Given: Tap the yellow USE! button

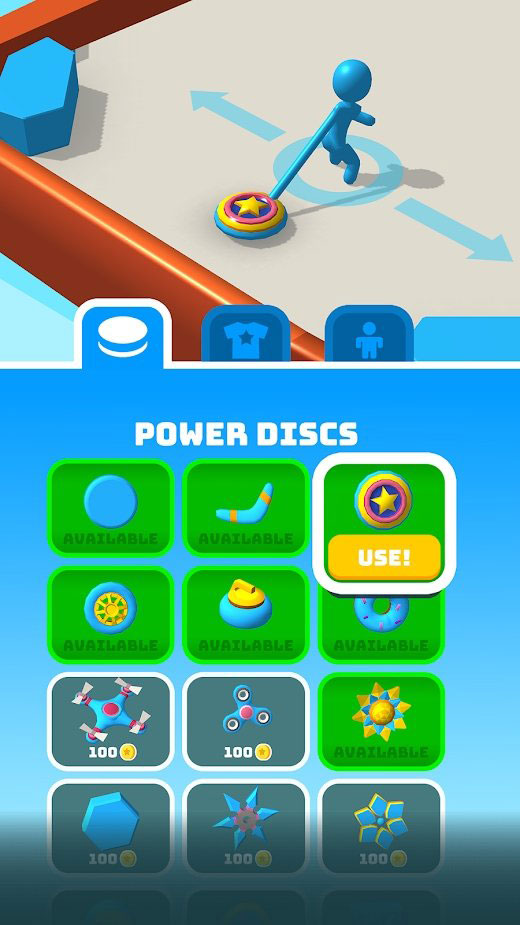Looking at the screenshot, I should click(384, 557).
